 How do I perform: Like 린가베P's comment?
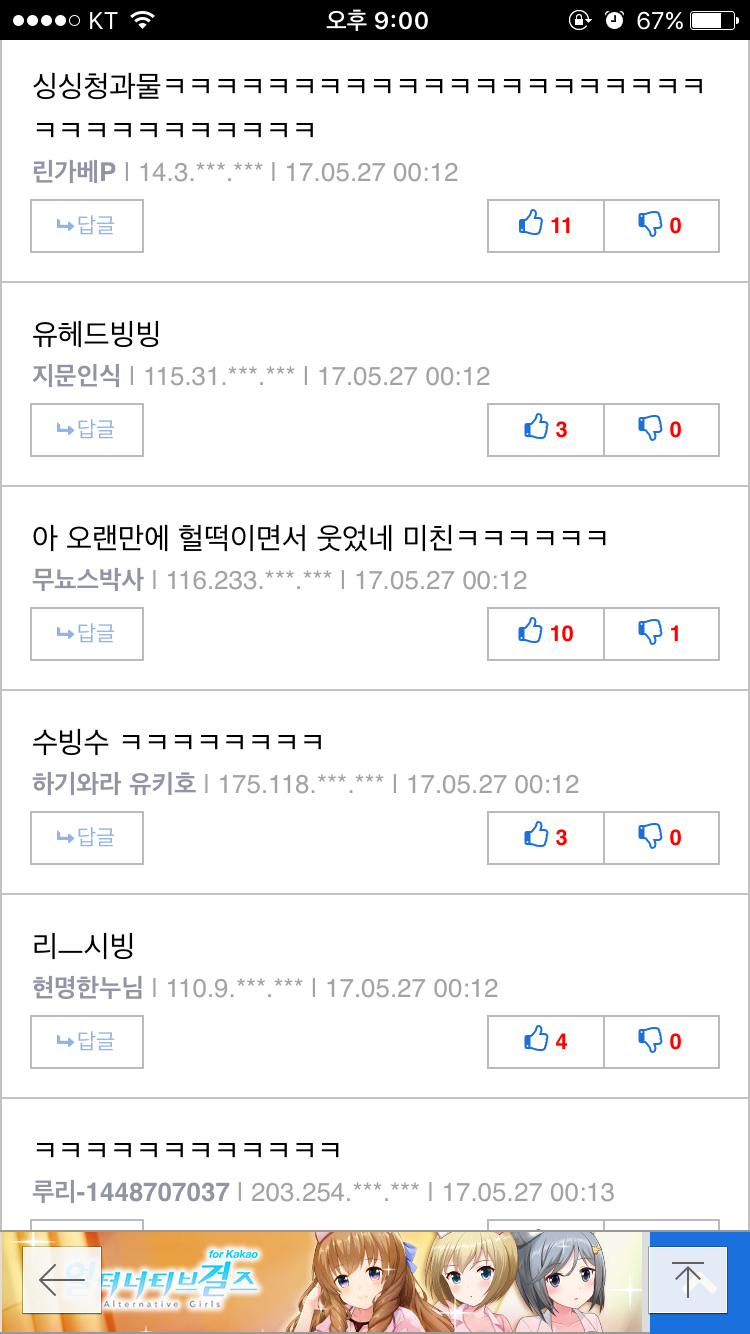545,226
